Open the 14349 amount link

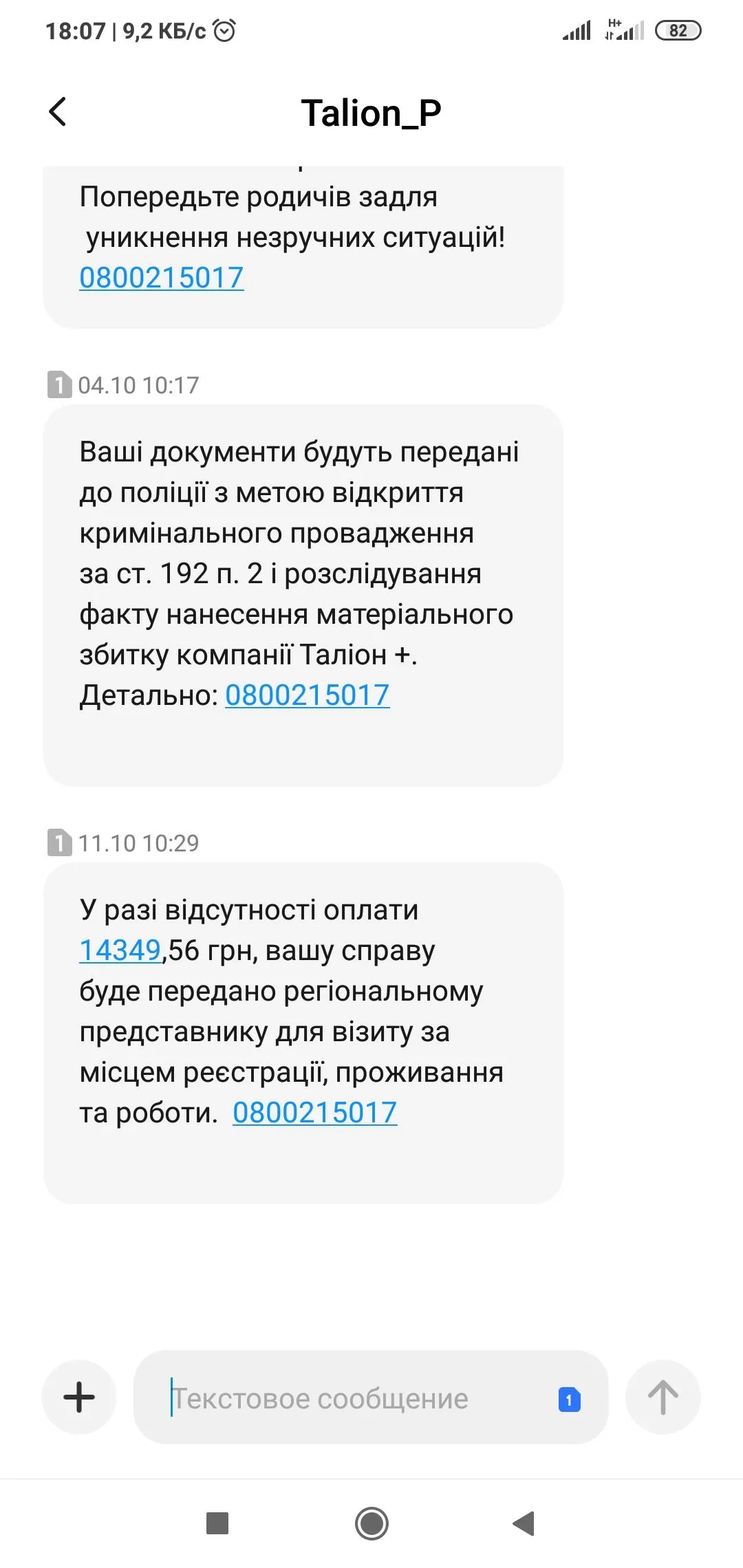pos(120,950)
